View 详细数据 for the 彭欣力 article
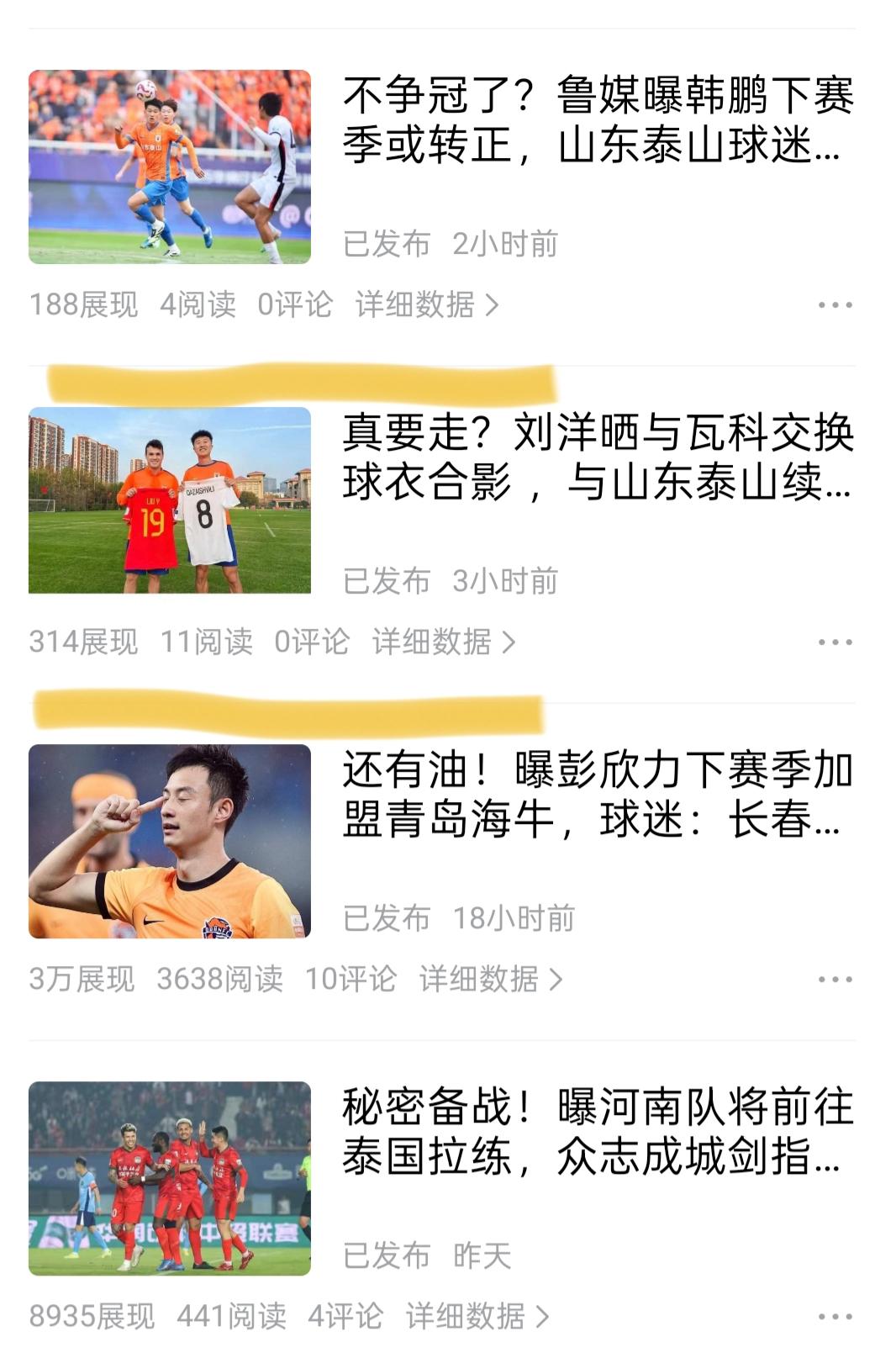Image resolution: width=896 pixels, height=1358 pixels. (491, 980)
